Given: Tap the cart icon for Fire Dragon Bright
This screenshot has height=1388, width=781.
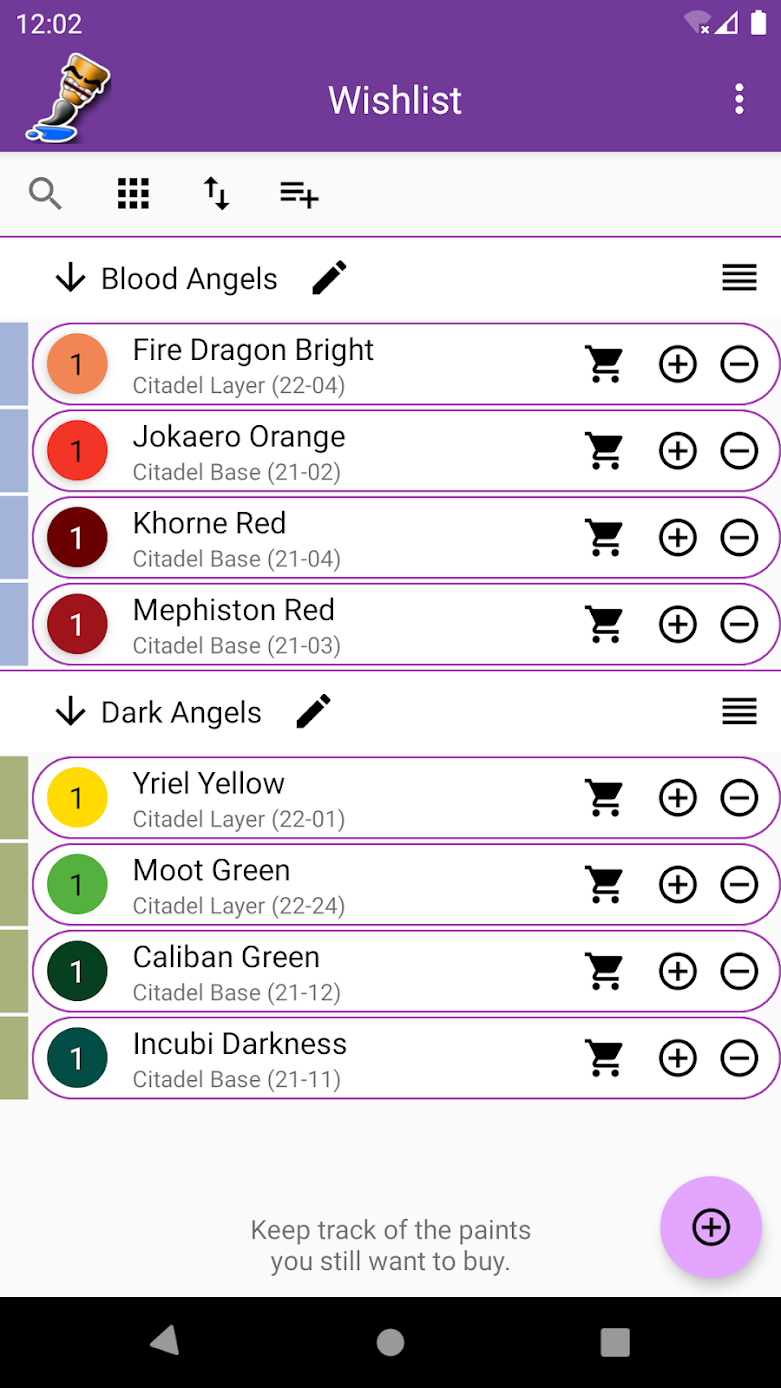Looking at the screenshot, I should [605, 365].
